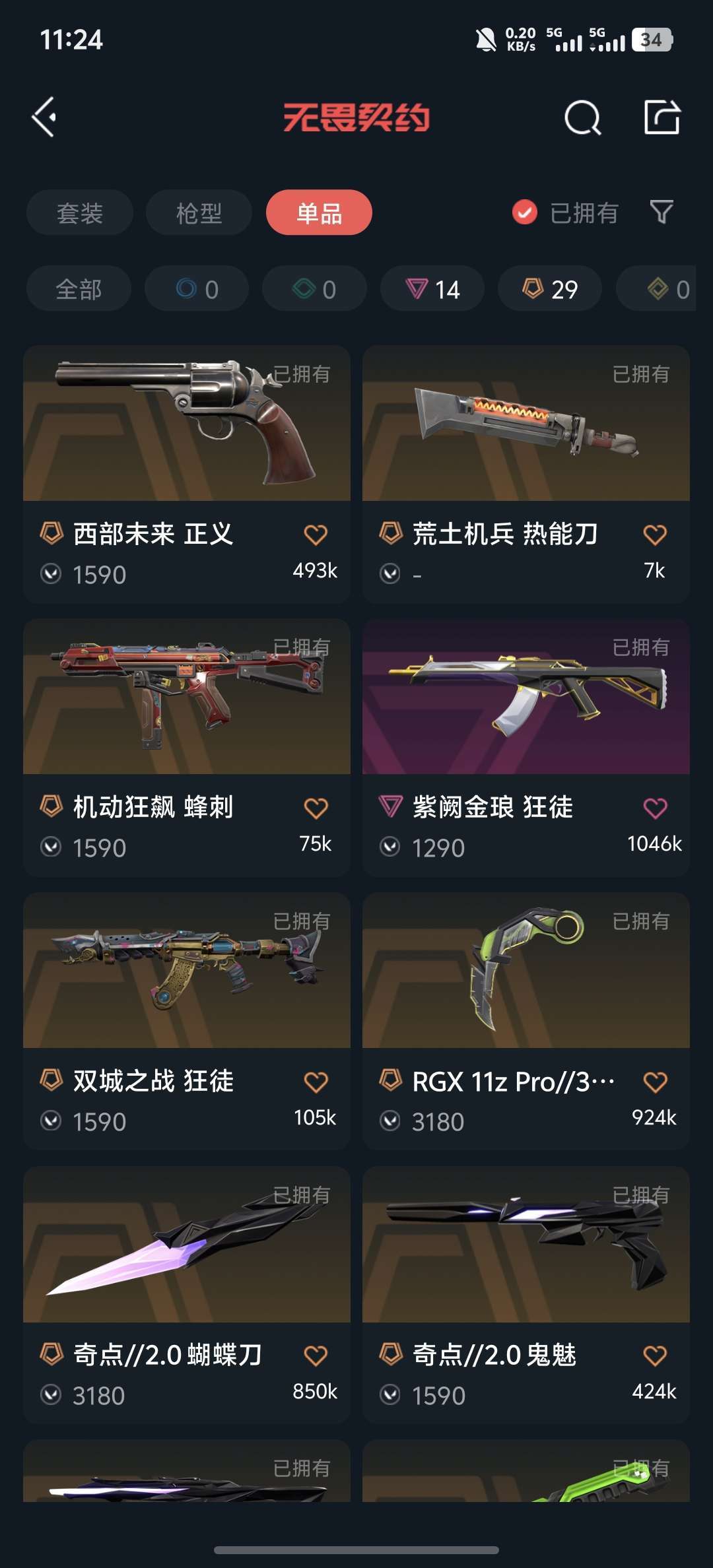The image size is (713, 1568).
Task: Select the 全部 rarity chip
Action: [79, 288]
